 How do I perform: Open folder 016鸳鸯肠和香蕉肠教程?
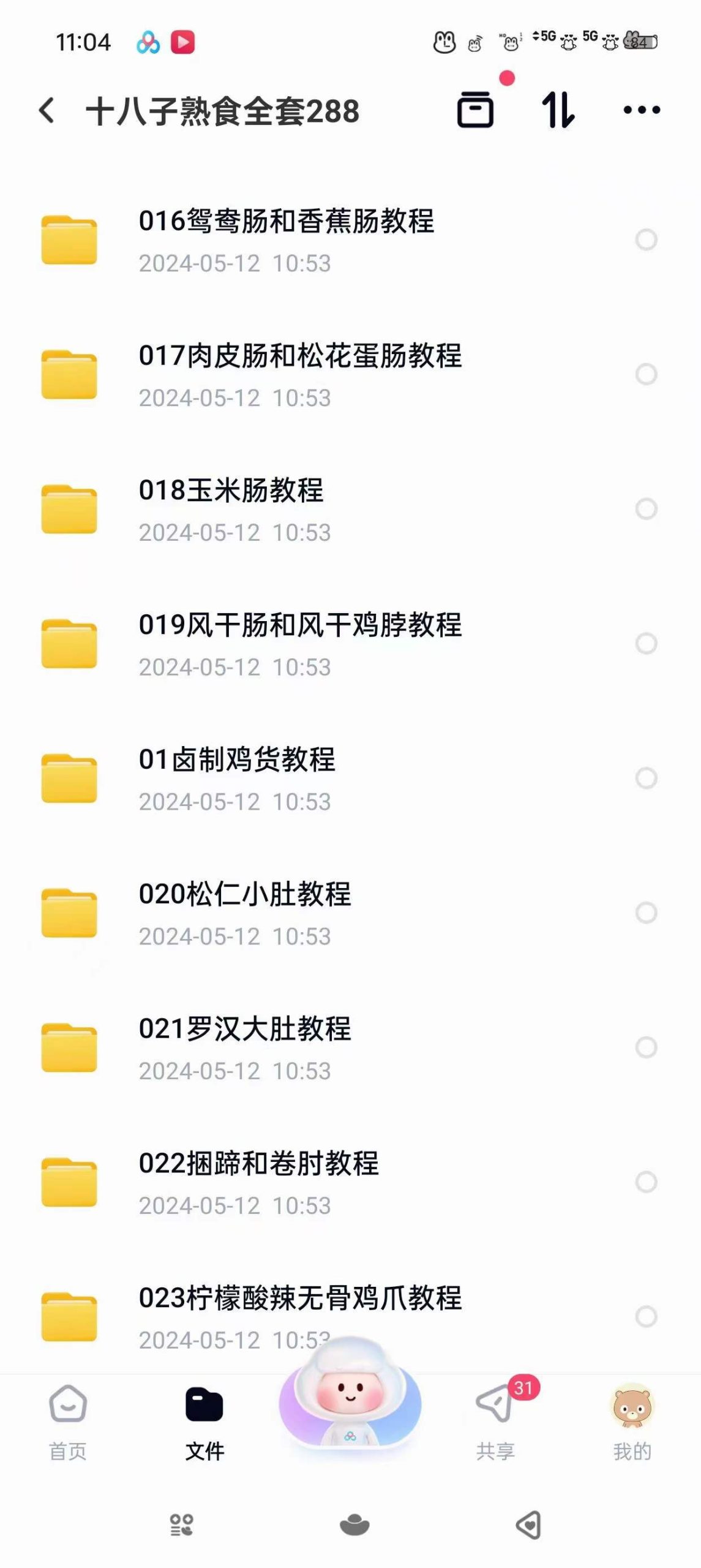[286, 239]
